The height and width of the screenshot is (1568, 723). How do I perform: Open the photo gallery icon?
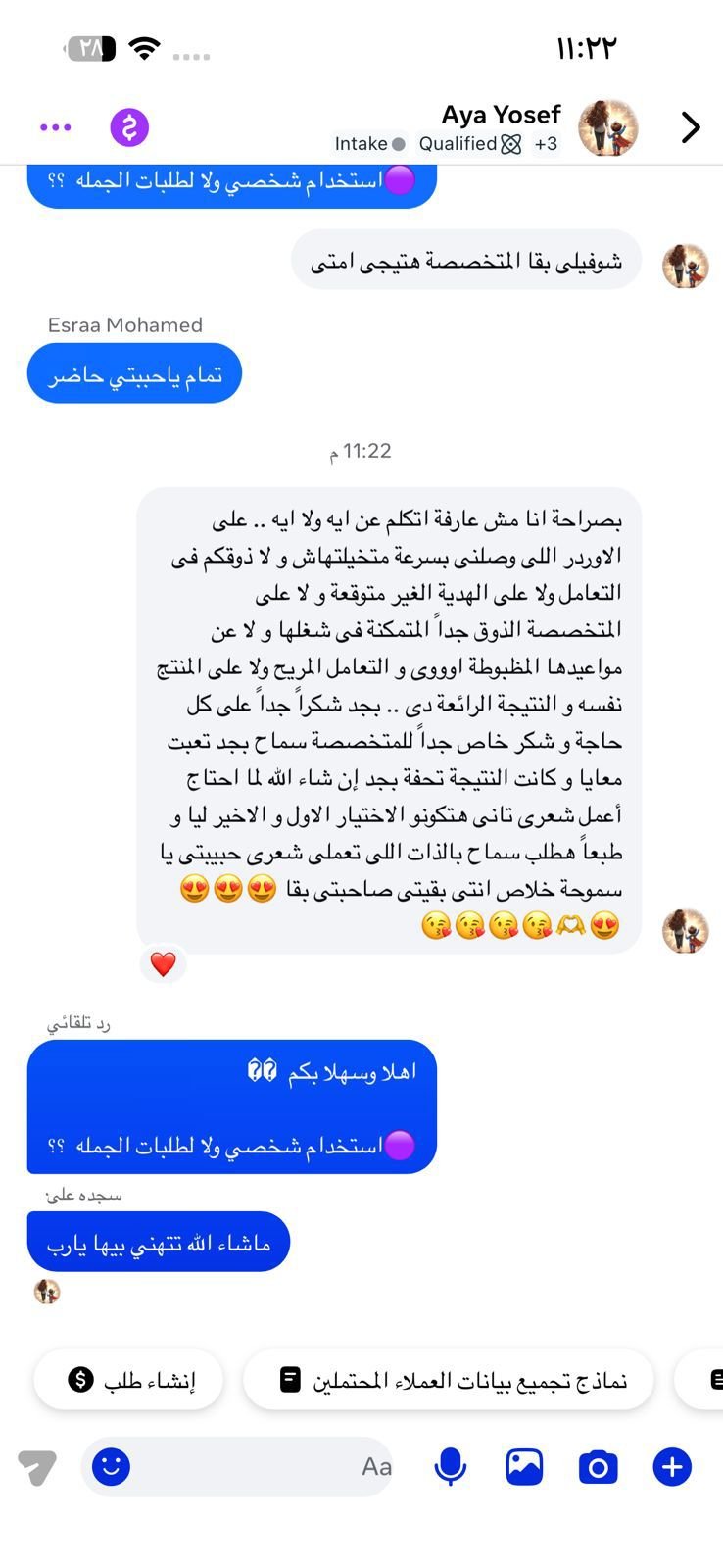tap(523, 1466)
